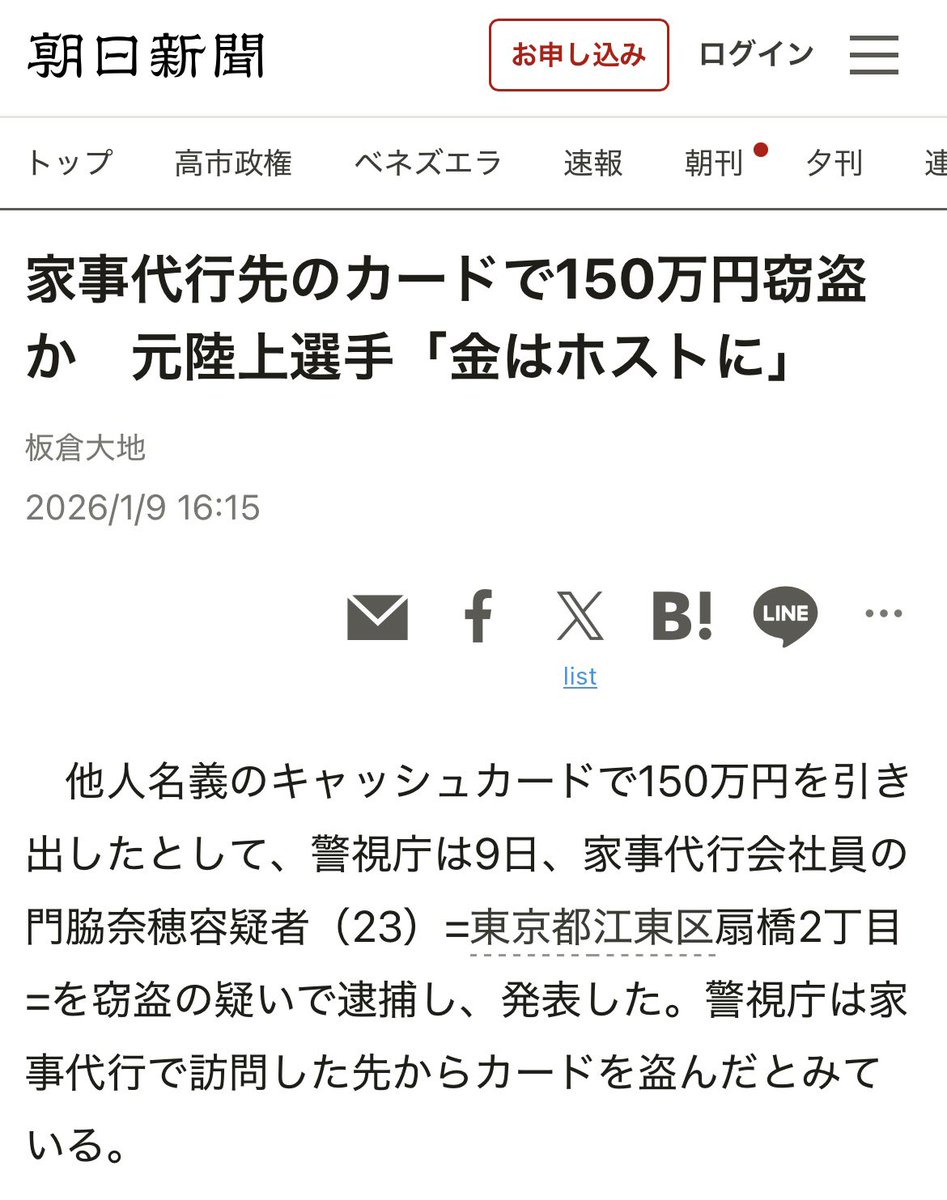Open the hamburger menu
Screen dimensions: 947x1200
coord(874,55)
